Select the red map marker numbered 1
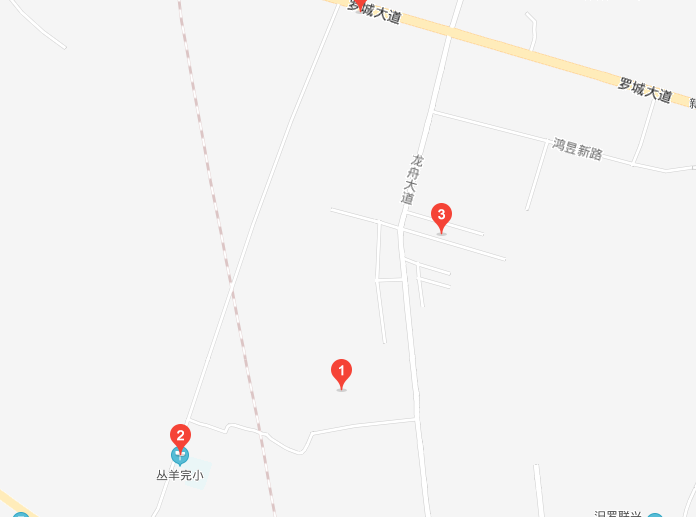This screenshot has width=696, height=517. pos(341,372)
